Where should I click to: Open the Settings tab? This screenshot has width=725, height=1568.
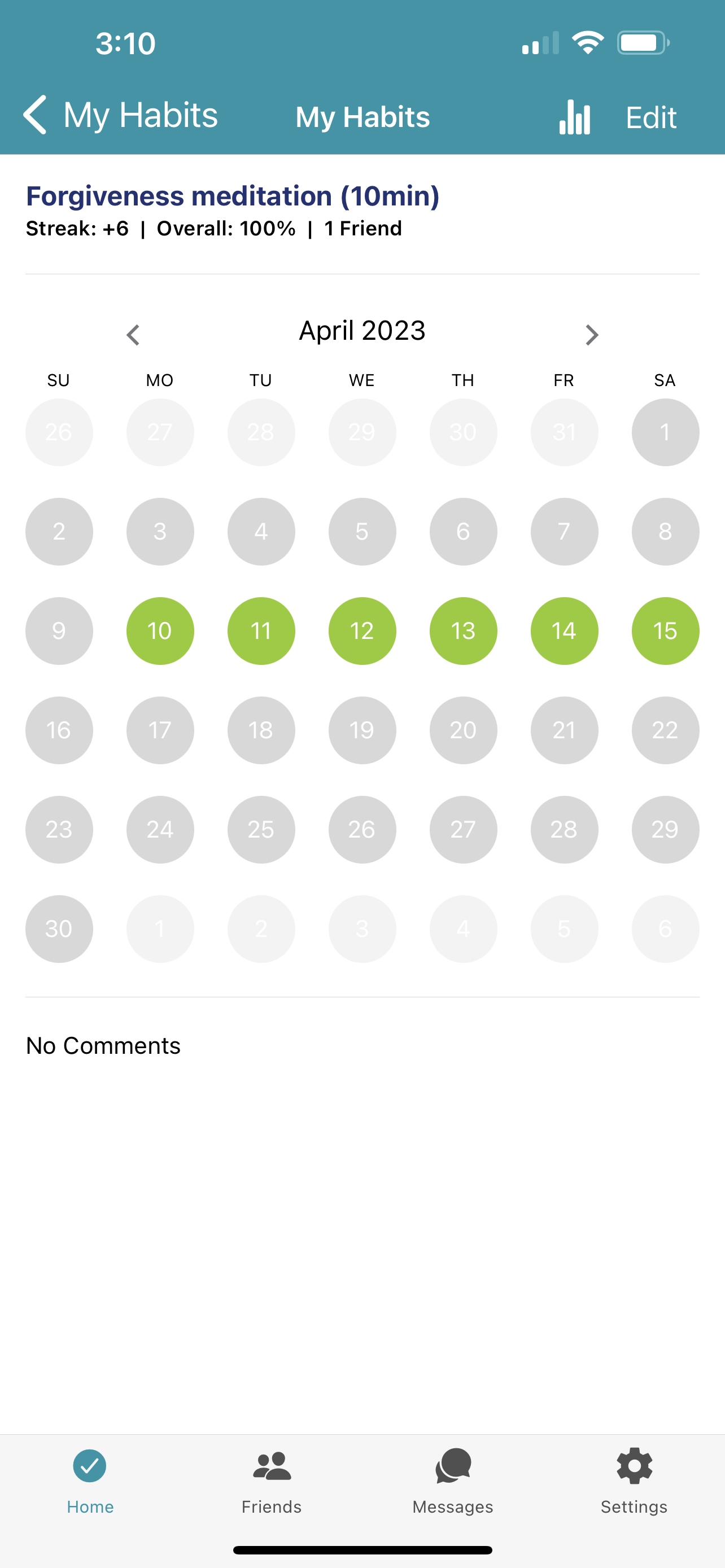[634, 1481]
